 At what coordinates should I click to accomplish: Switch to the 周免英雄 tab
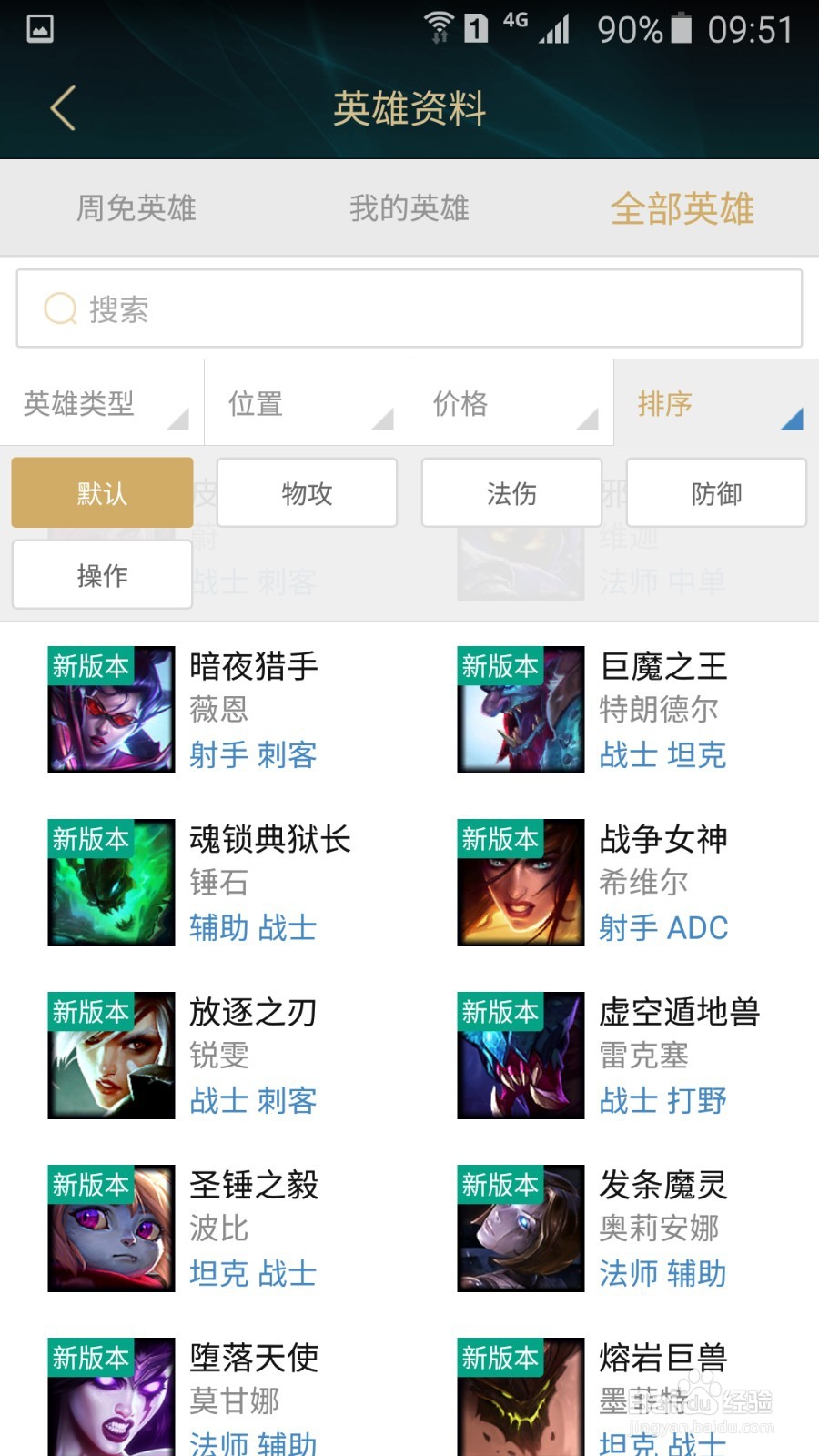pyautogui.click(x=138, y=208)
